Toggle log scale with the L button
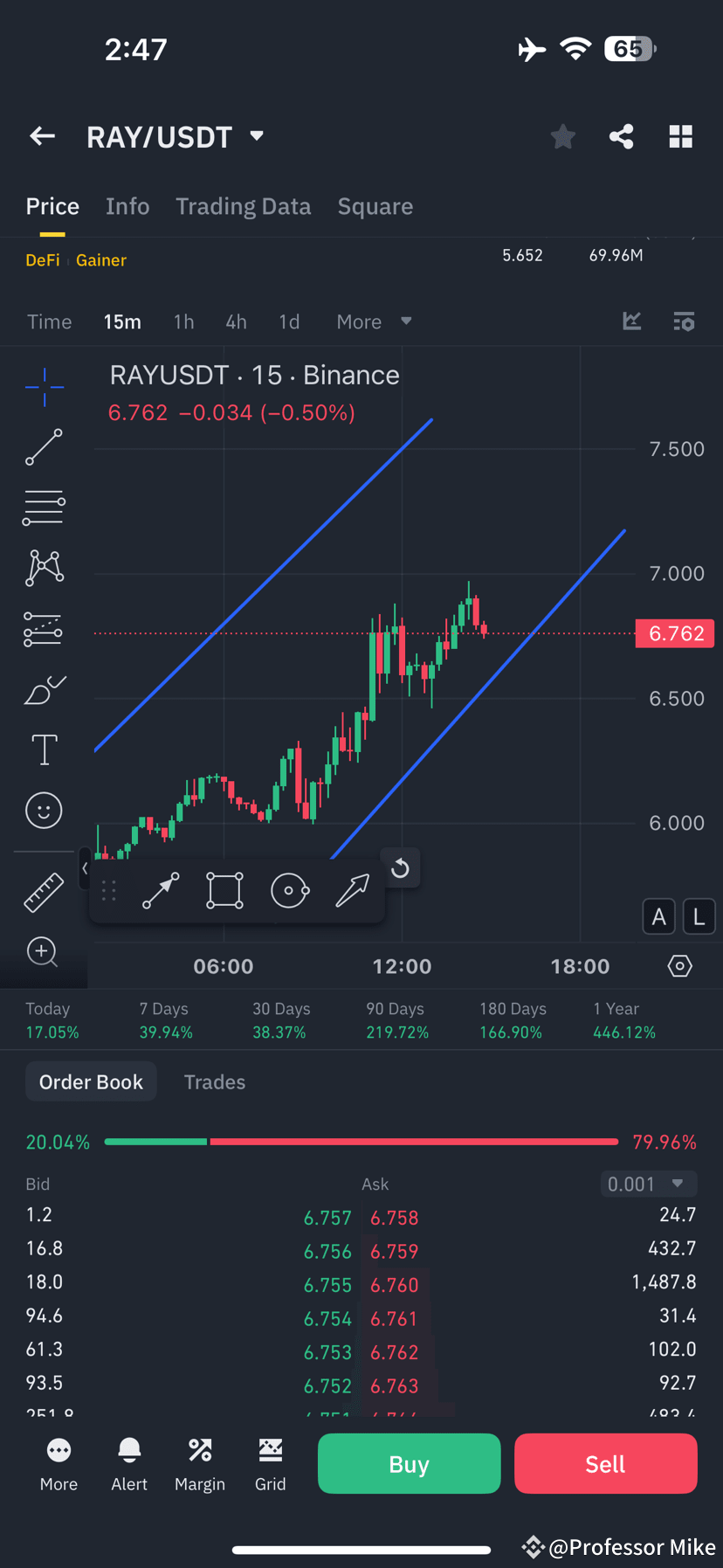The image size is (723, 1568). pyautogui.click(x=698, y=915)
